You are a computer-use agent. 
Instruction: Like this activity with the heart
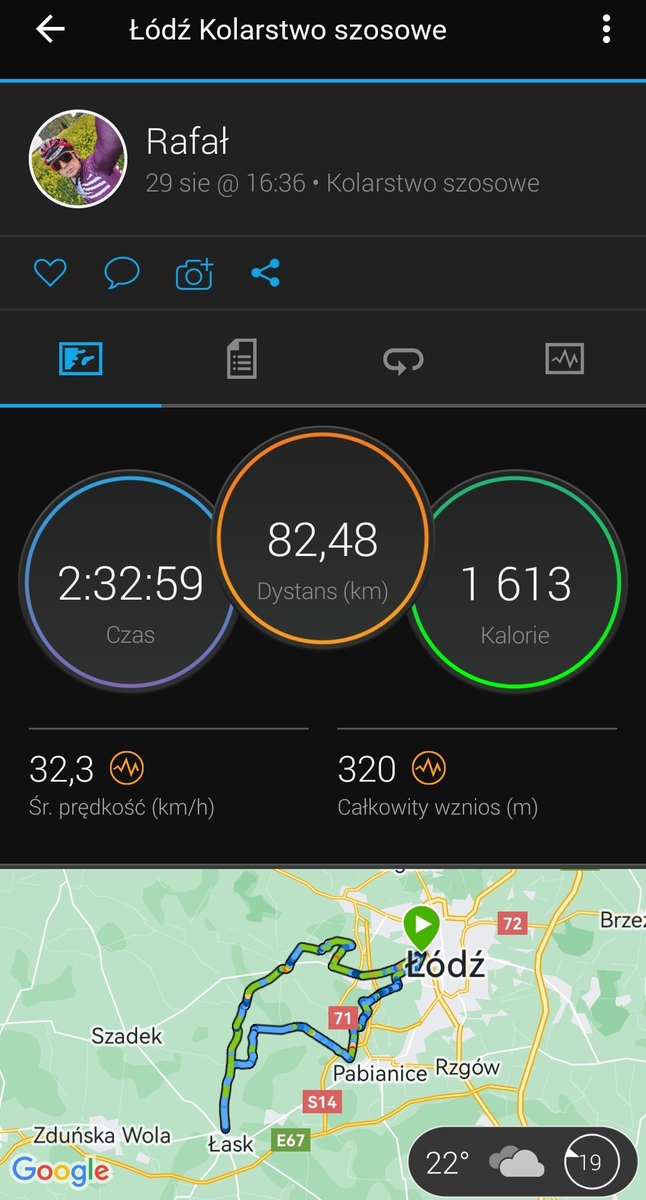click(50, 273)
